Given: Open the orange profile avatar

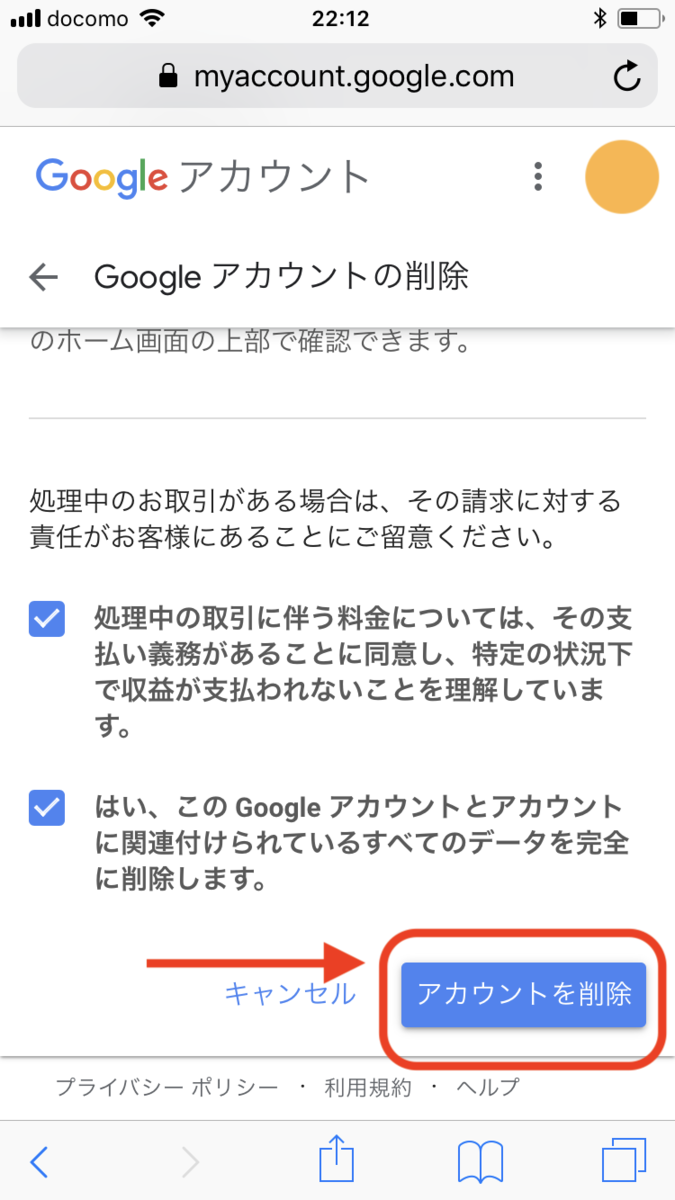Looking at the screenshot, I should click(621, 177).
